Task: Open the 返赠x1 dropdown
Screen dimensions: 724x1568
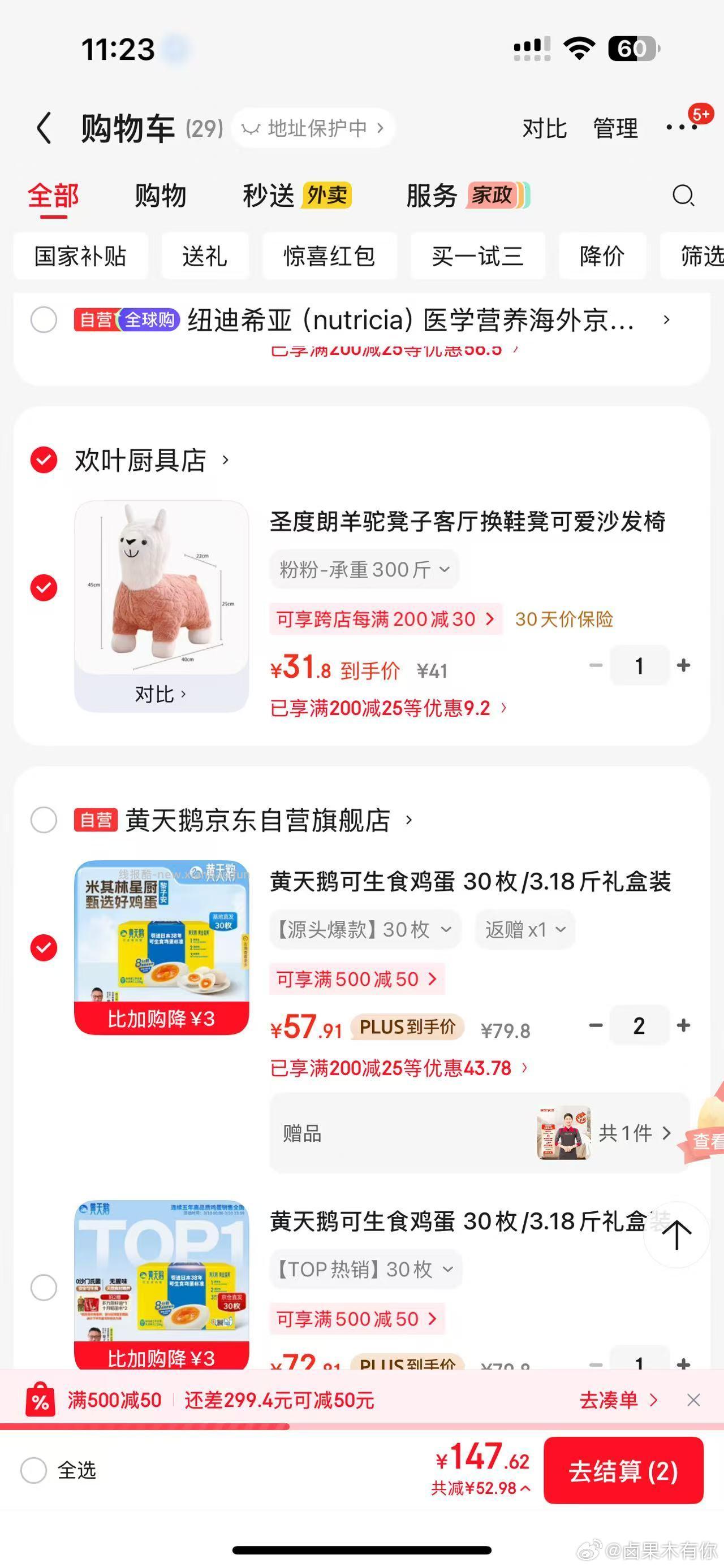Action: (x=524, y=929)
